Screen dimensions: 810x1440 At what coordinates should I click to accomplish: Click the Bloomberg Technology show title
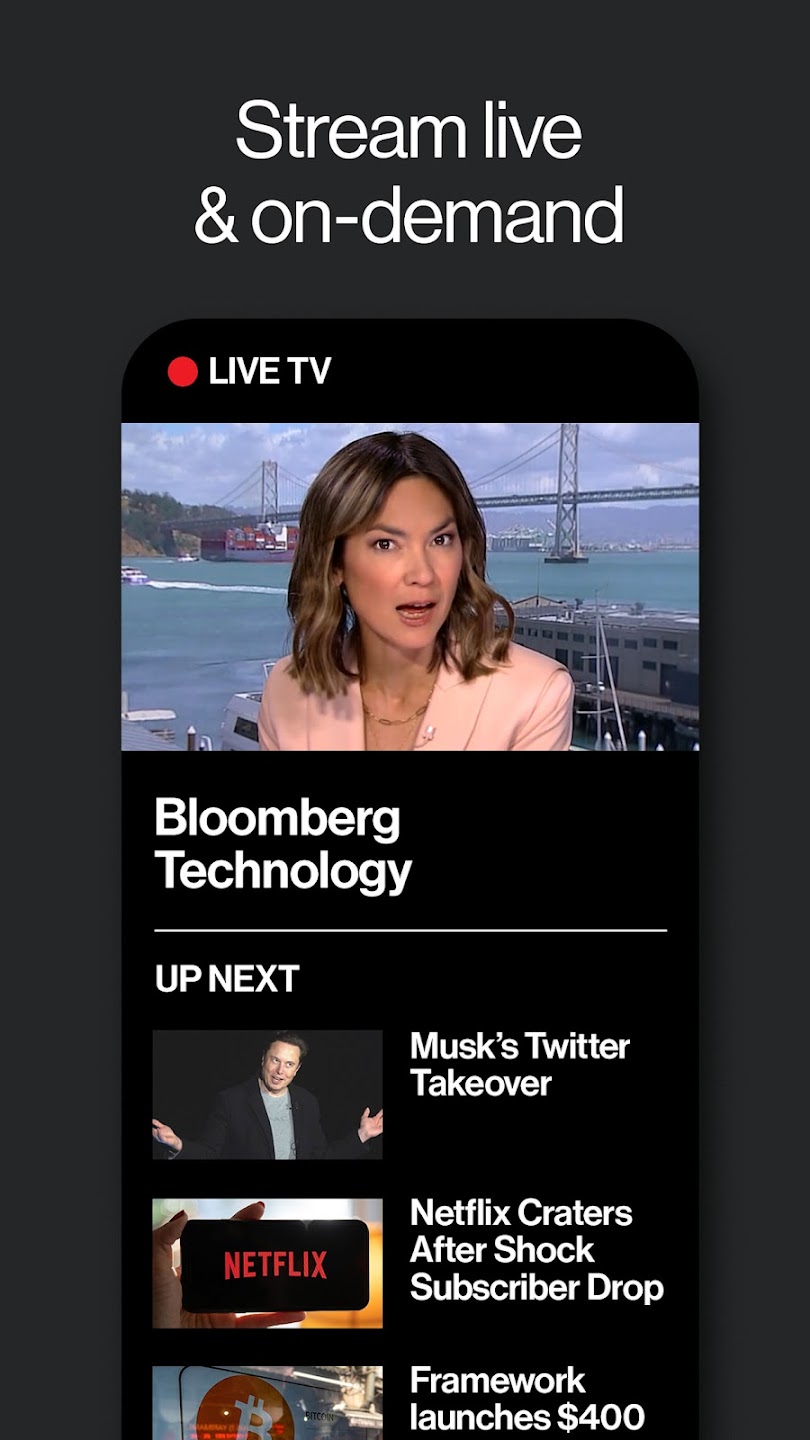coord(285,843)
